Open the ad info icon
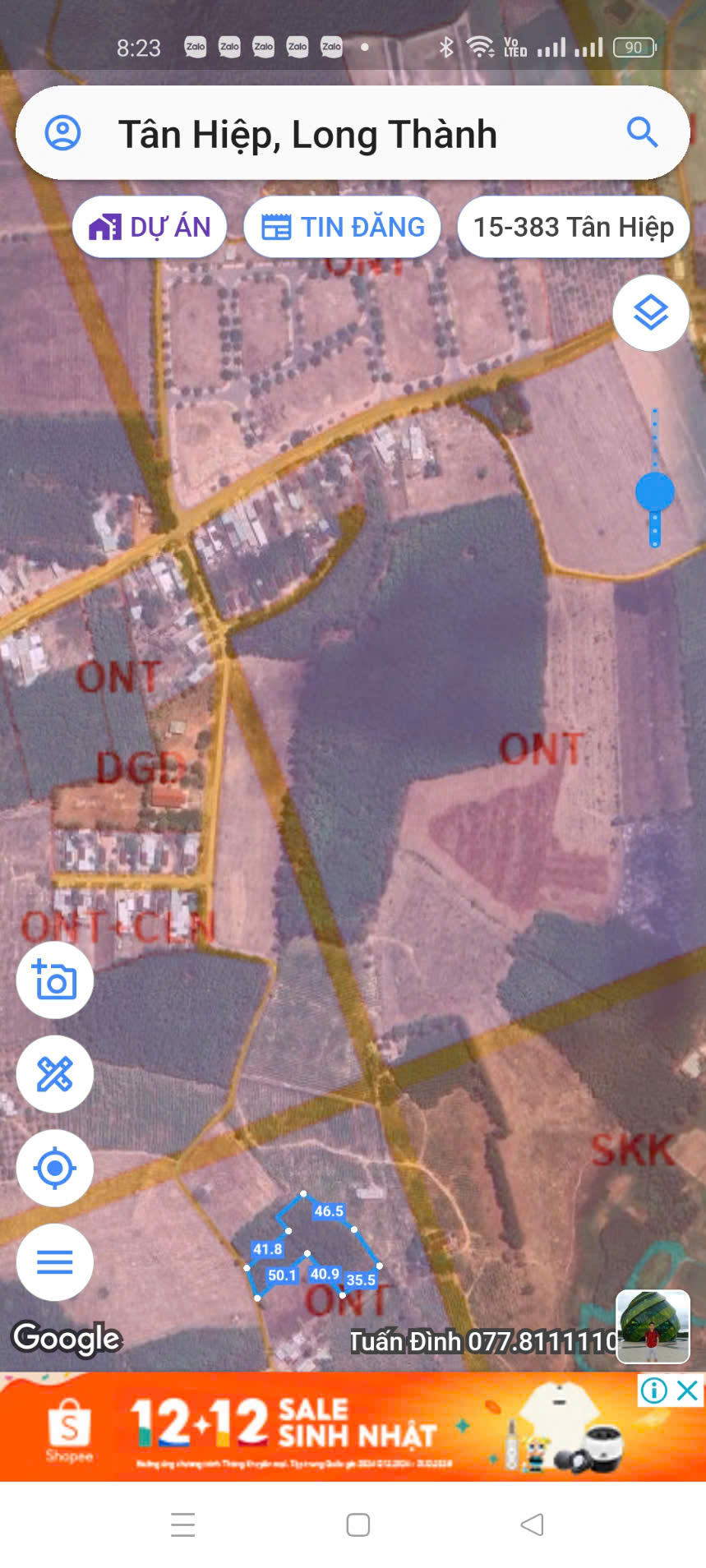Viewport: 706px width, 1568px height. 654,1390
